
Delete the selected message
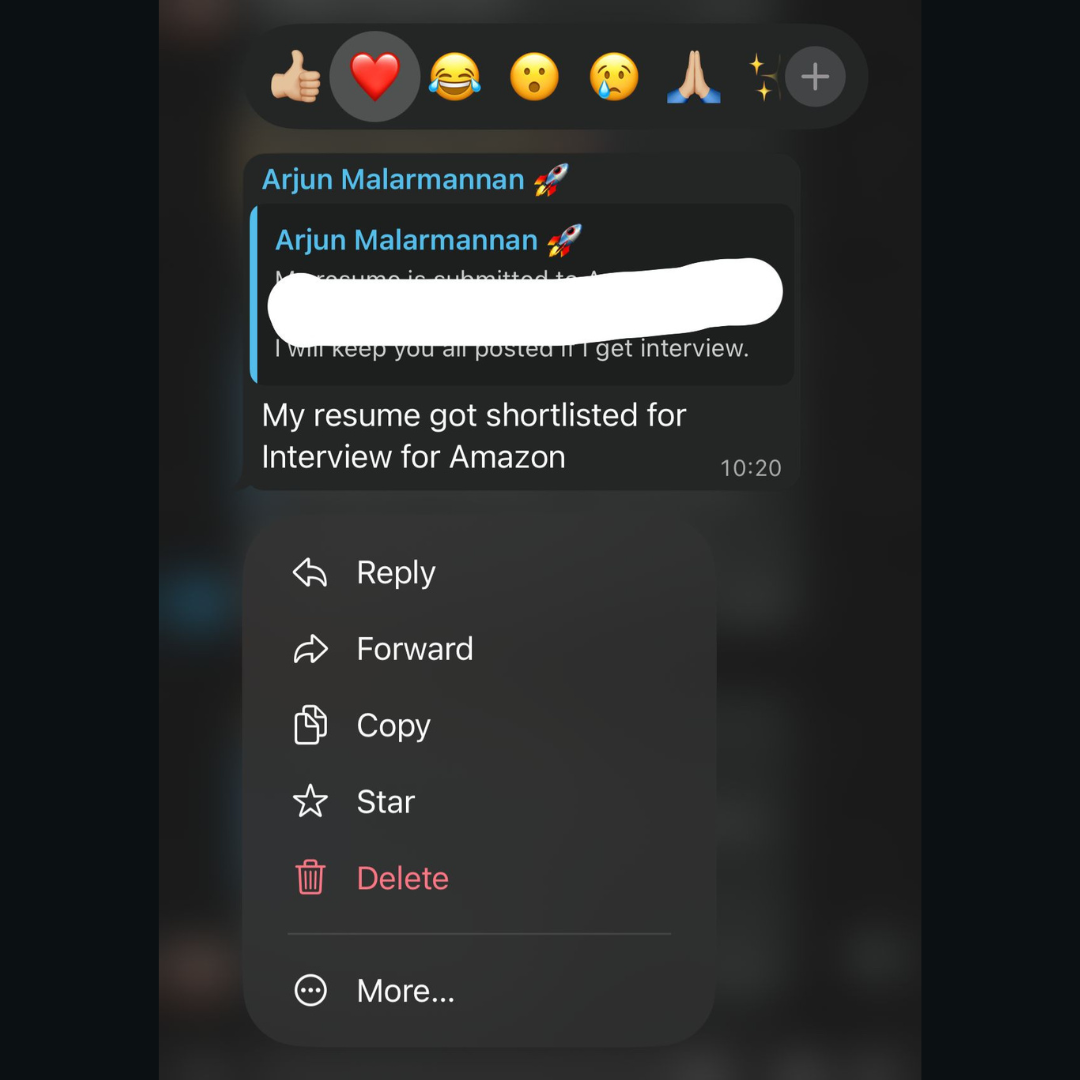pos(402,878)
